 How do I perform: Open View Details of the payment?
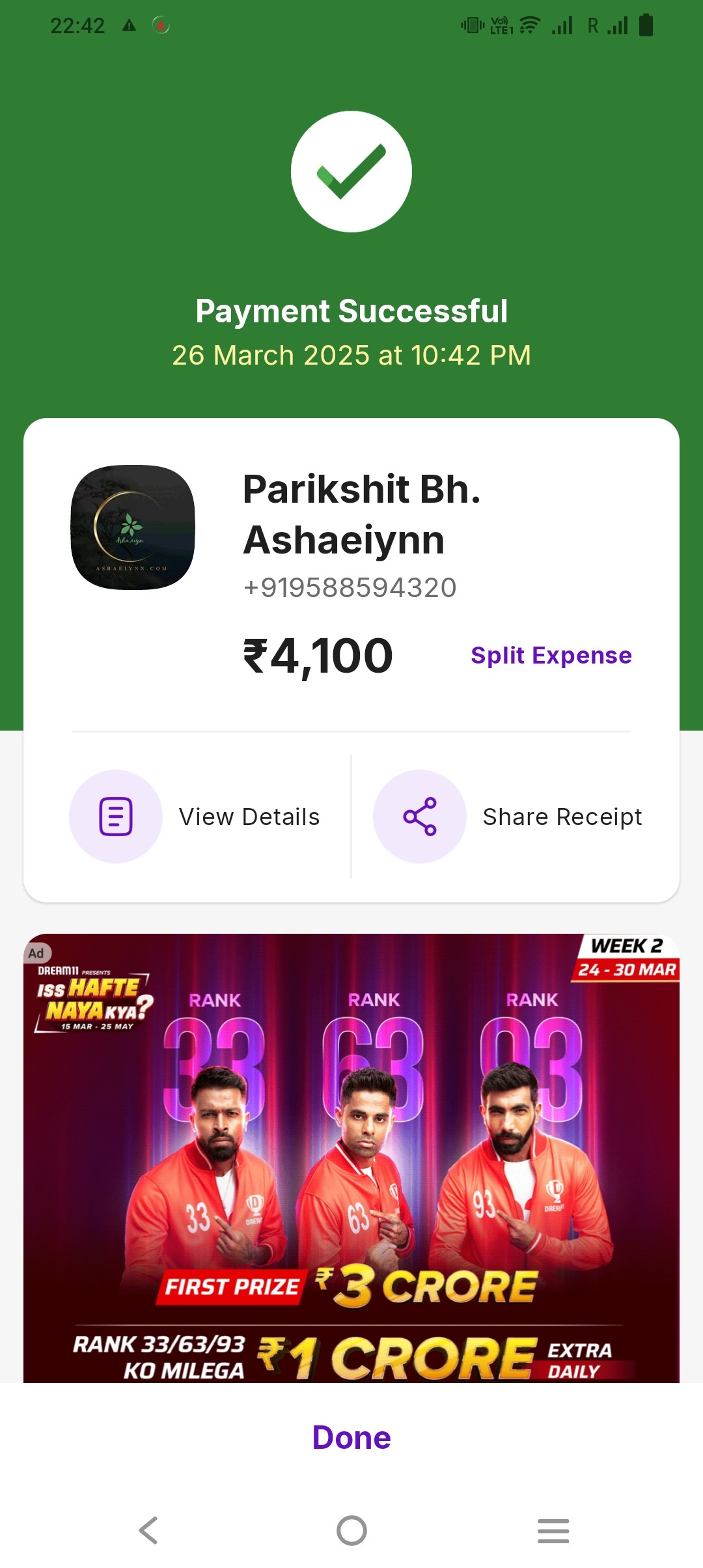195,817
